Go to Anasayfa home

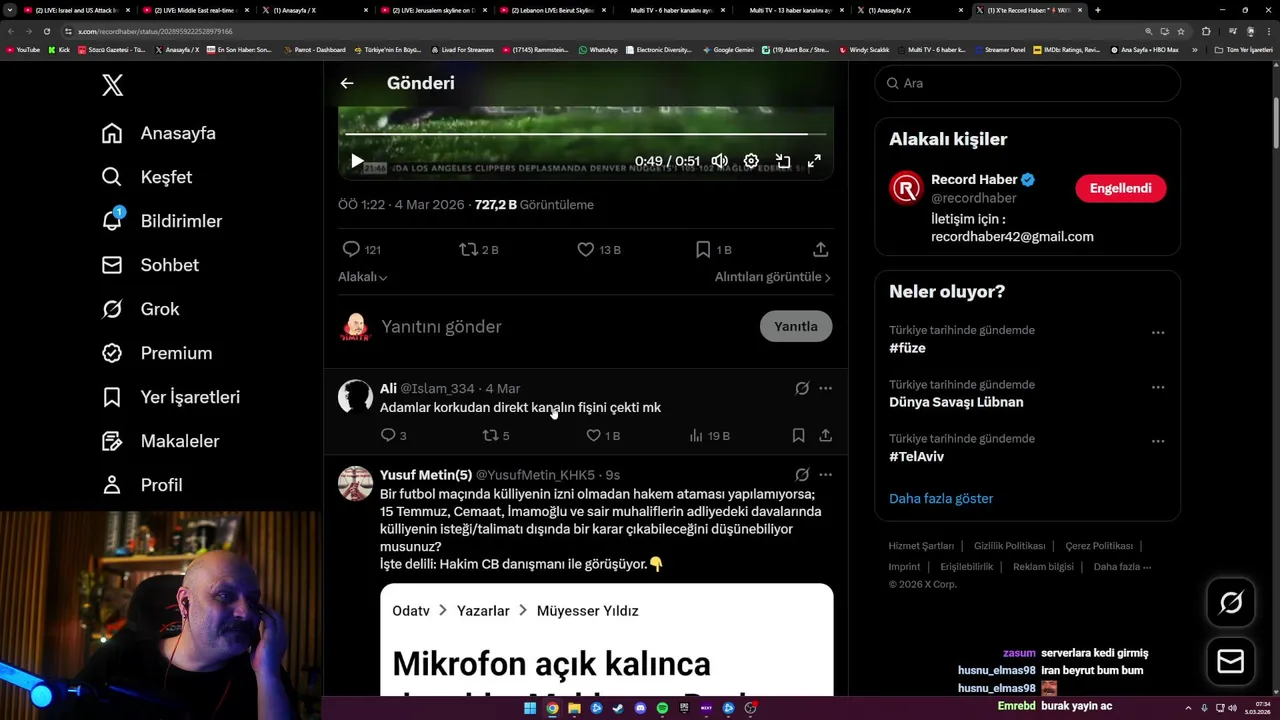click(x=177, y=133)
